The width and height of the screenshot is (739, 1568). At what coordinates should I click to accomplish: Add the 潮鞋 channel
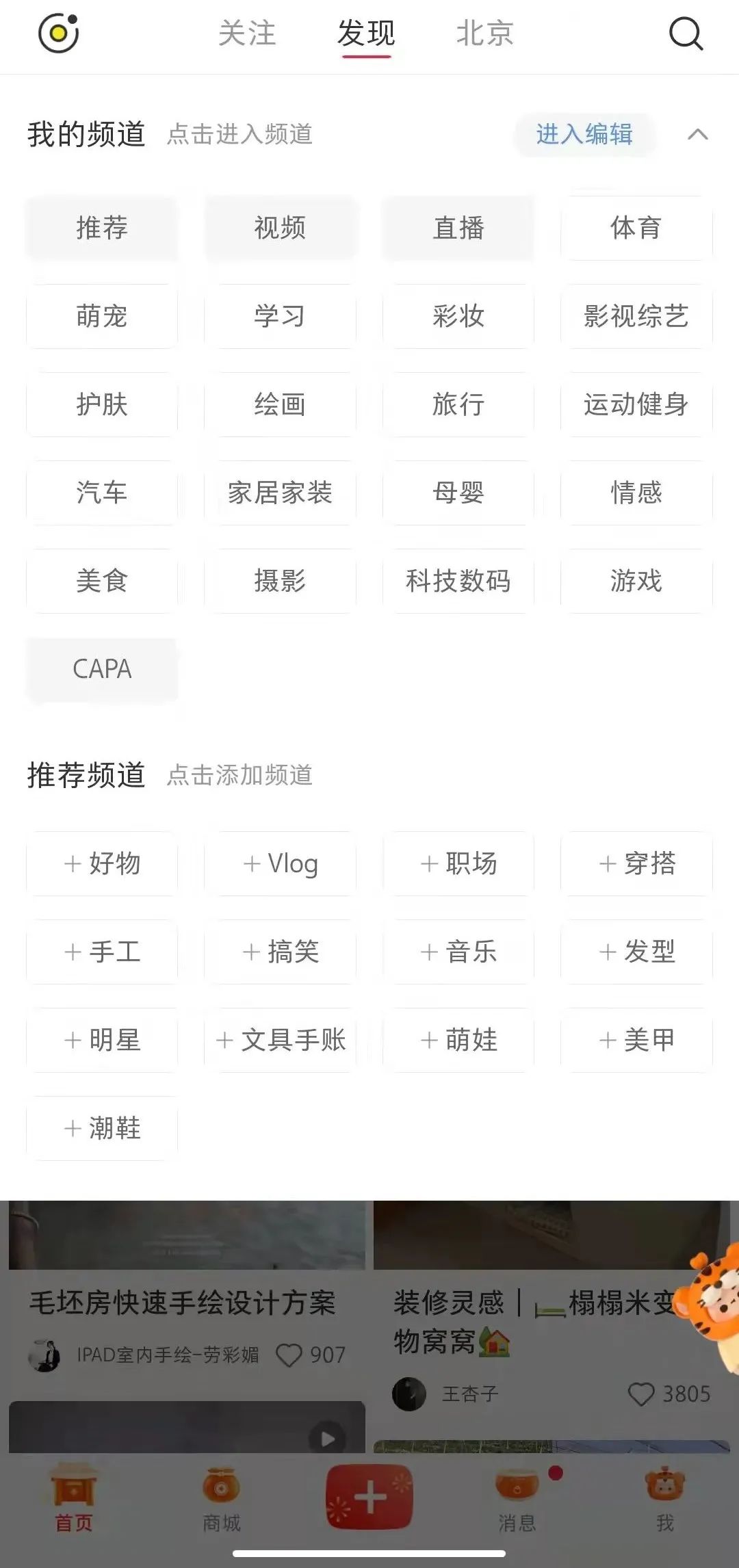point(102,1128)
